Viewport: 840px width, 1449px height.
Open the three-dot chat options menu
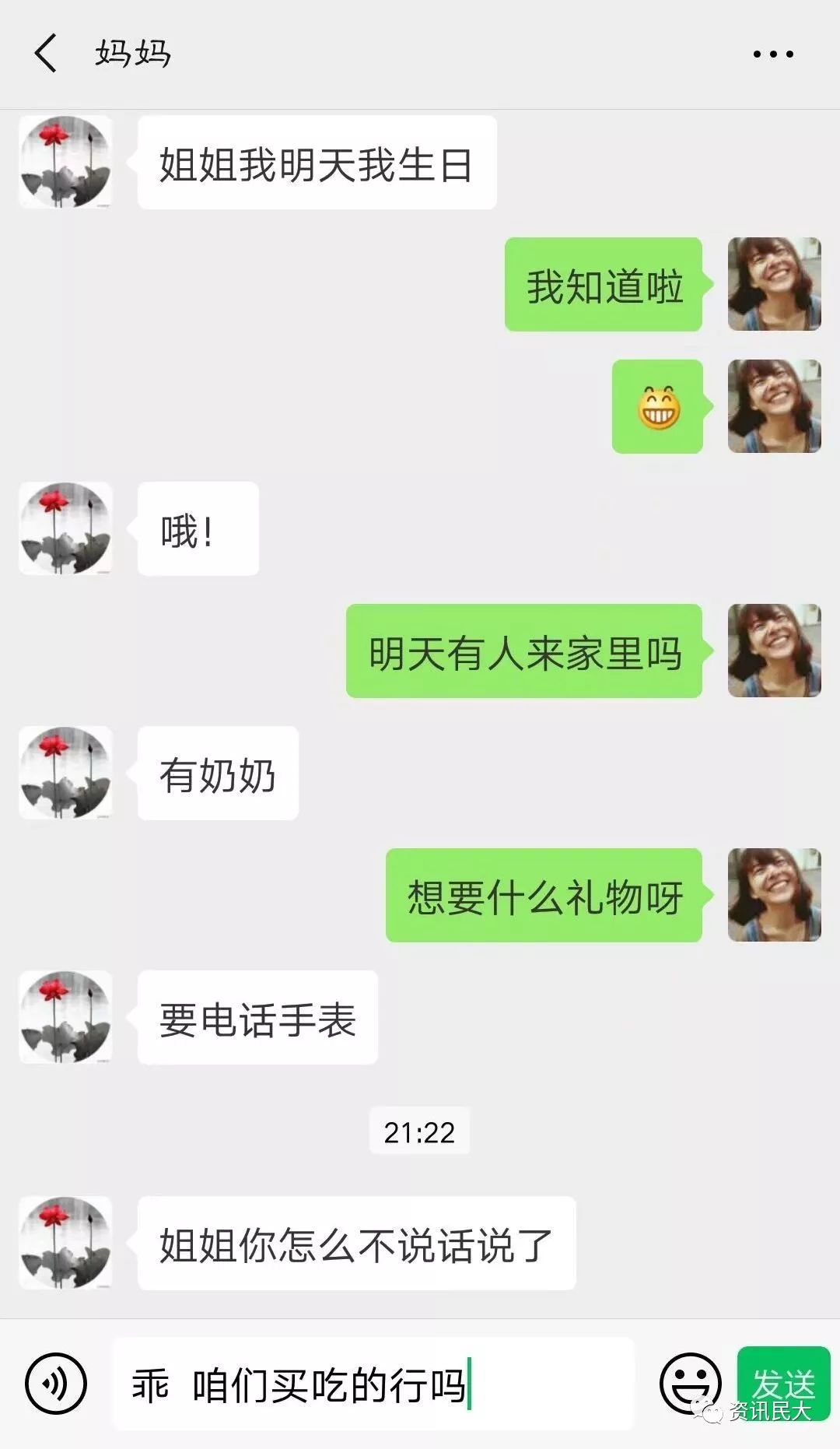[773, 54]
